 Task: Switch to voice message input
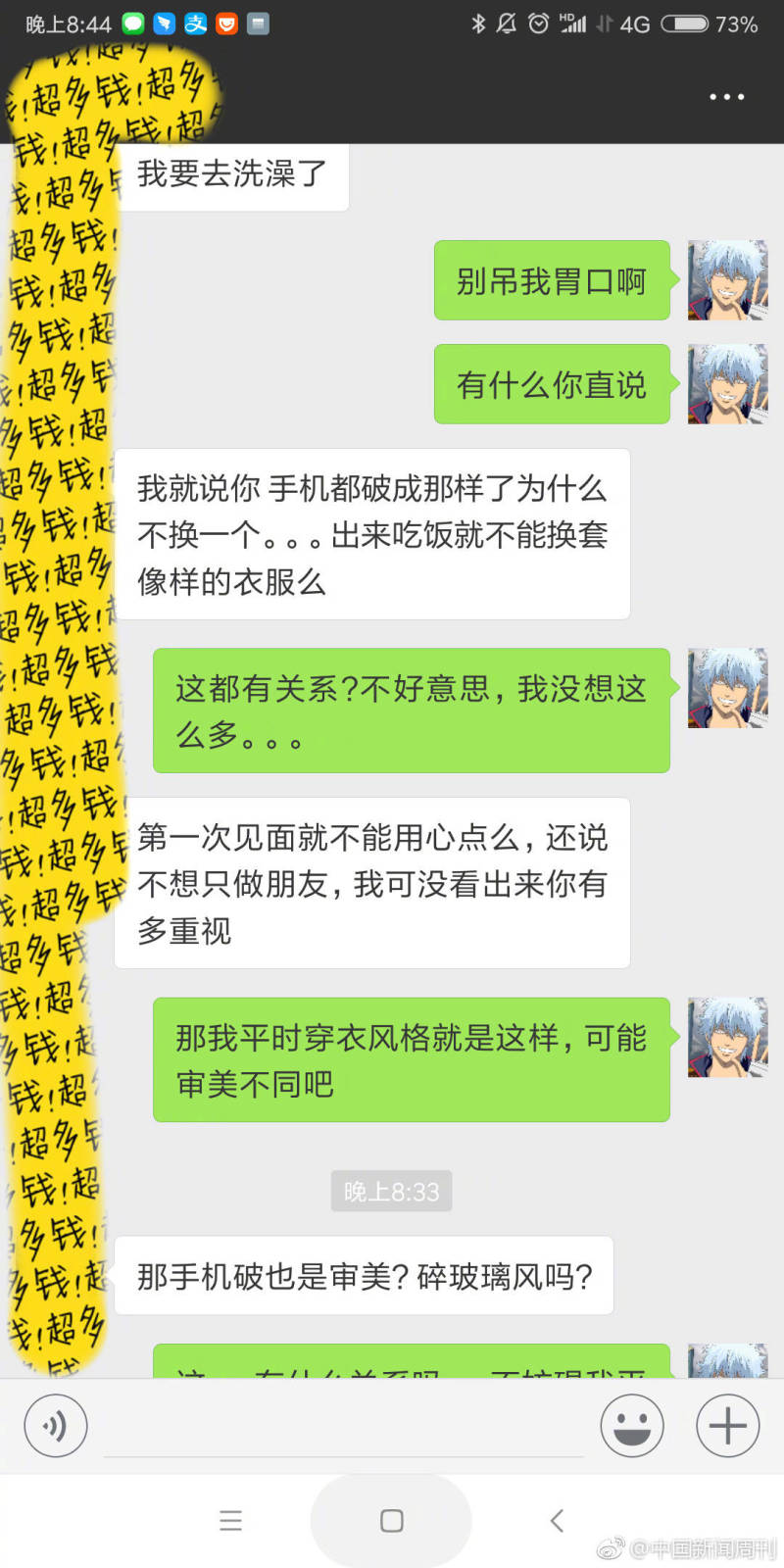pos(56,1426)
